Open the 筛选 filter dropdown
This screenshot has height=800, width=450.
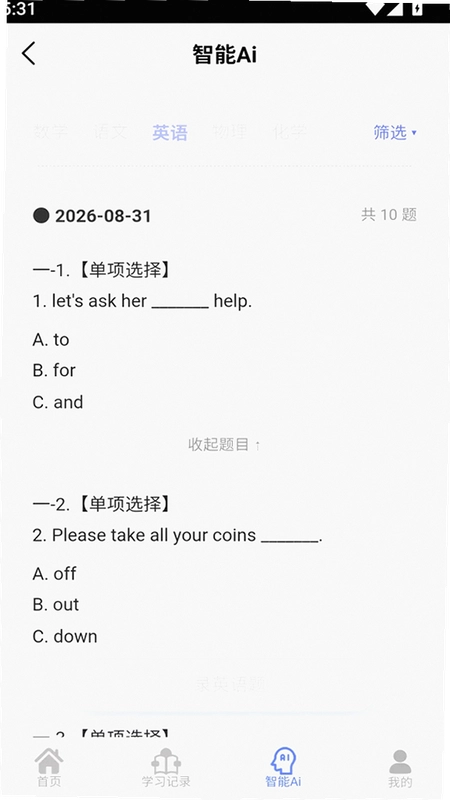pyautogui.click(x=395, y=133)
